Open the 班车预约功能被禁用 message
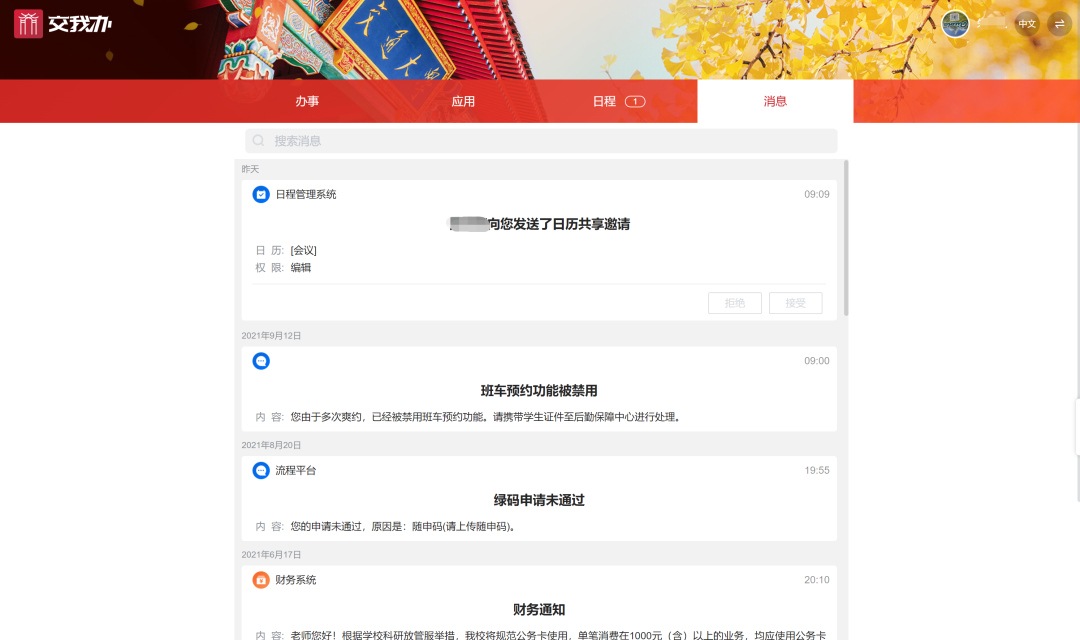The width and height of the screenshot is (1080, 640). 539,390
